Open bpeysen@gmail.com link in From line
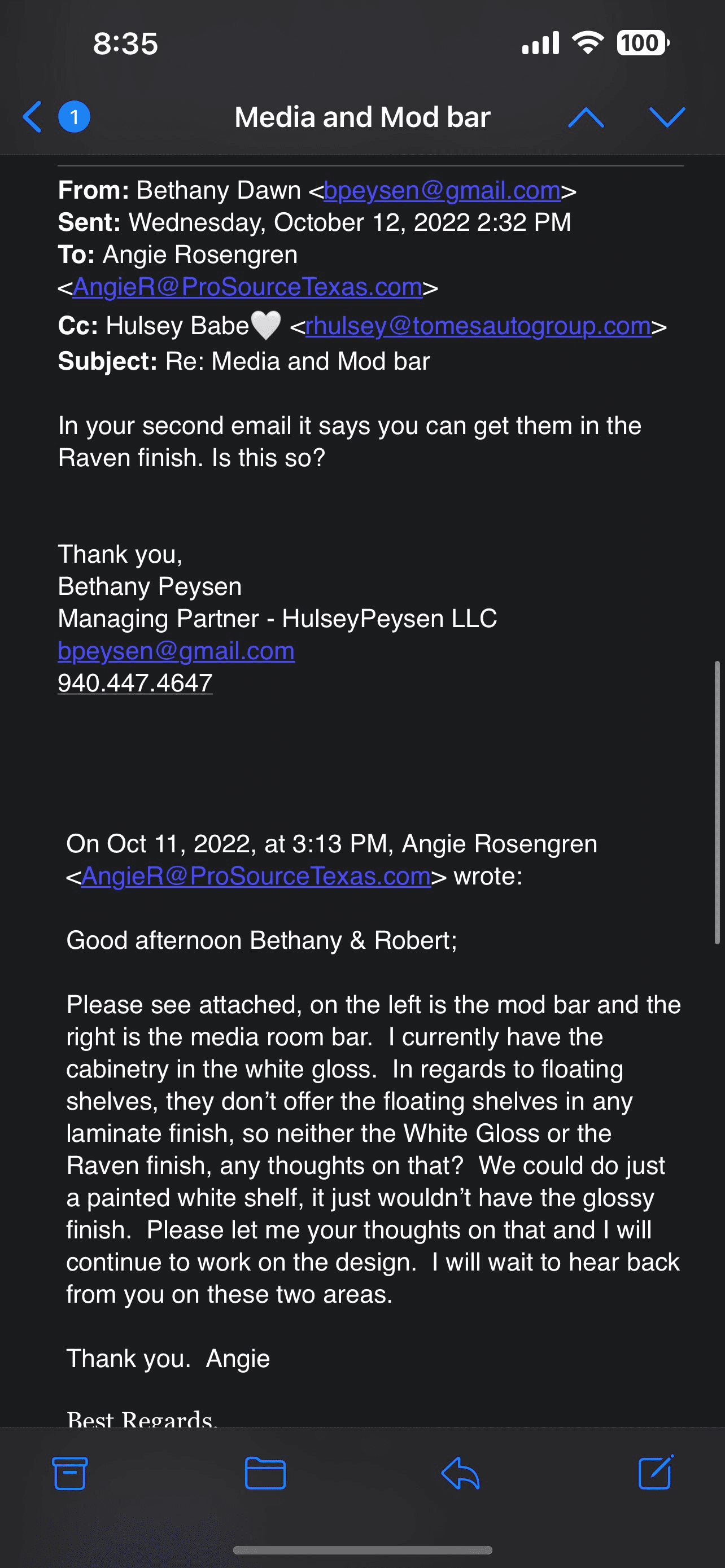This screenshot has height=1568, width=725. coord(442,191)
